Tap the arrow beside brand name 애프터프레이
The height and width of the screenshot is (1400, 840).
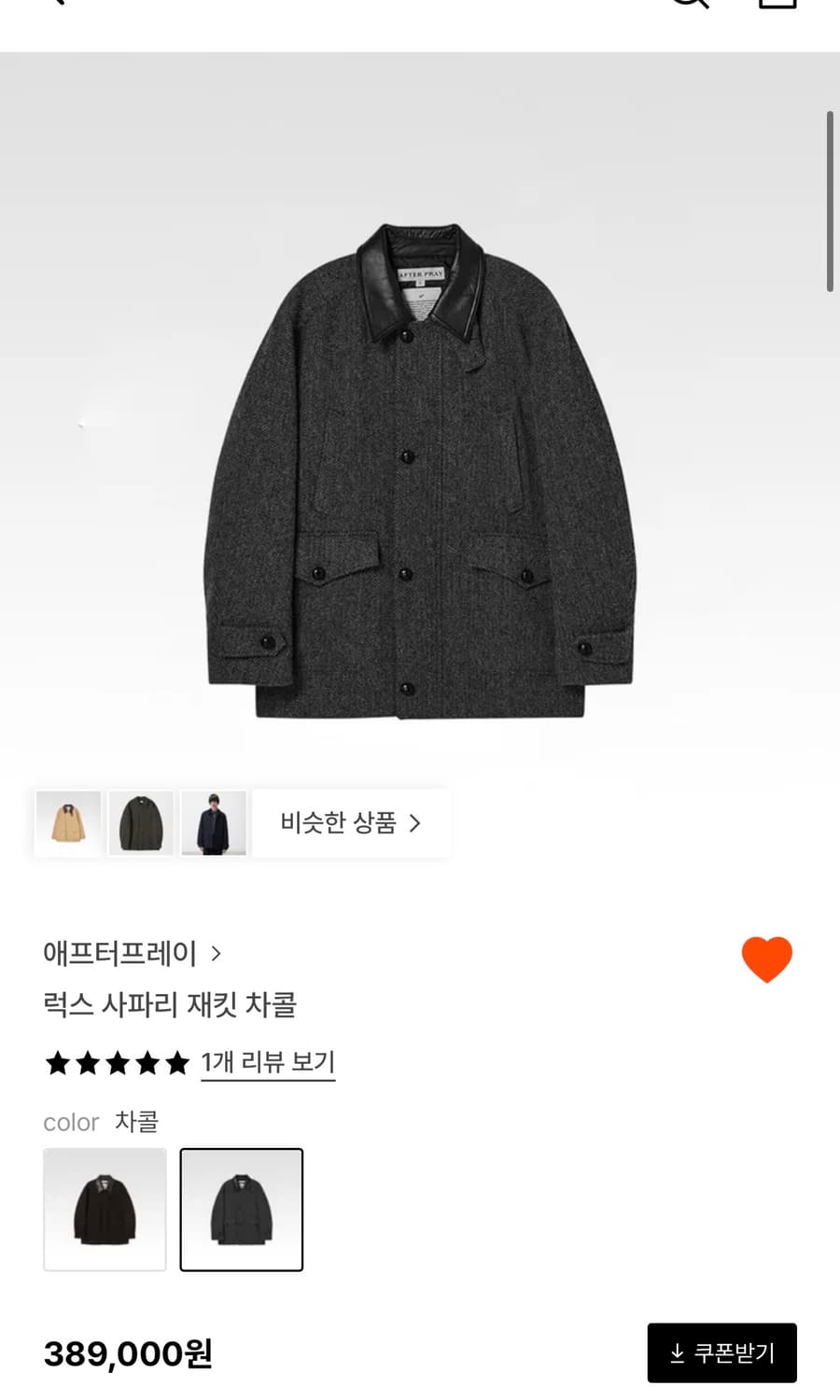pos(217,954)
